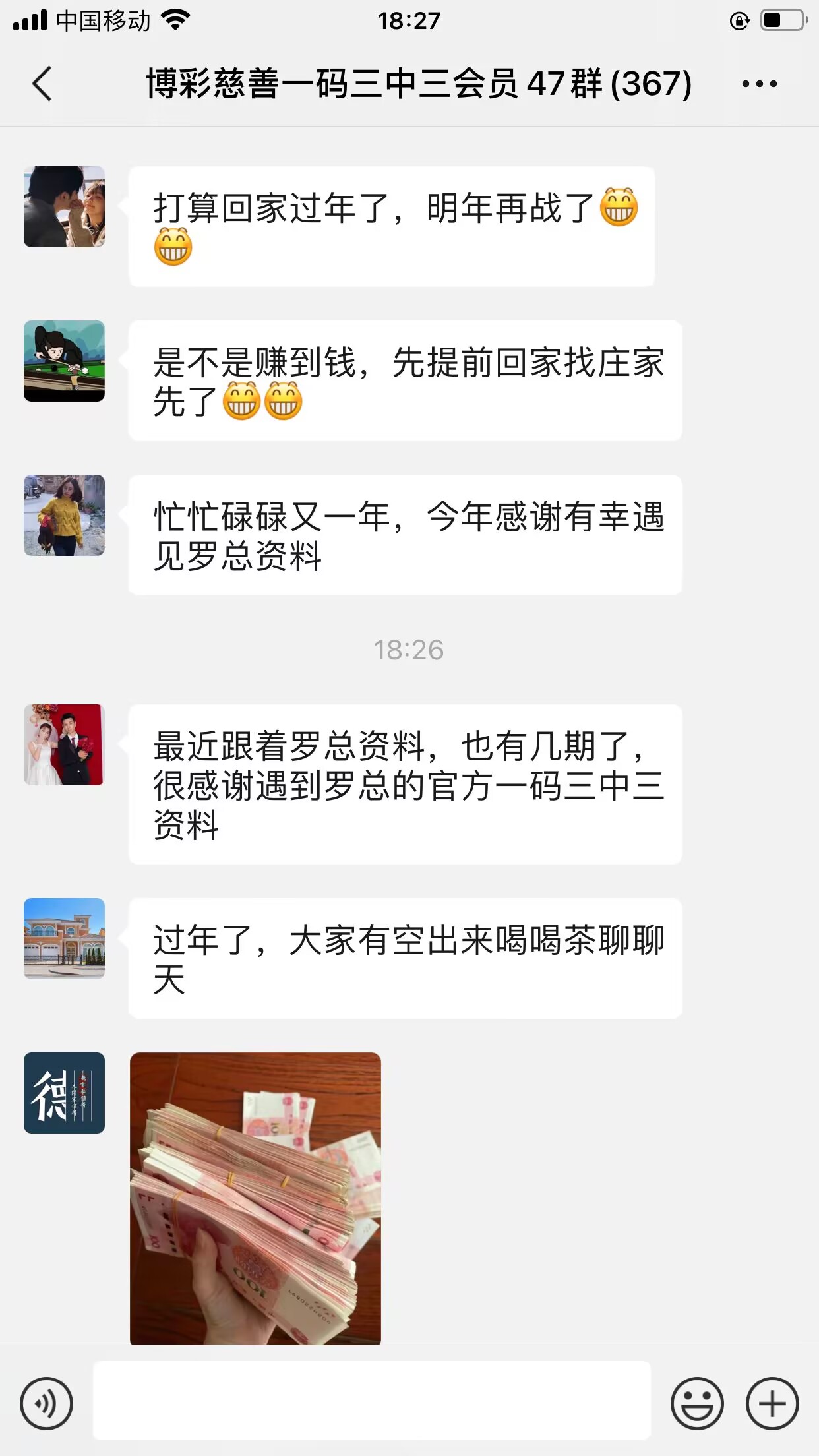Screen dimensions: 819x1456
Task: Open the emoji sticker panel
Action: click(x=697, y=1403)
